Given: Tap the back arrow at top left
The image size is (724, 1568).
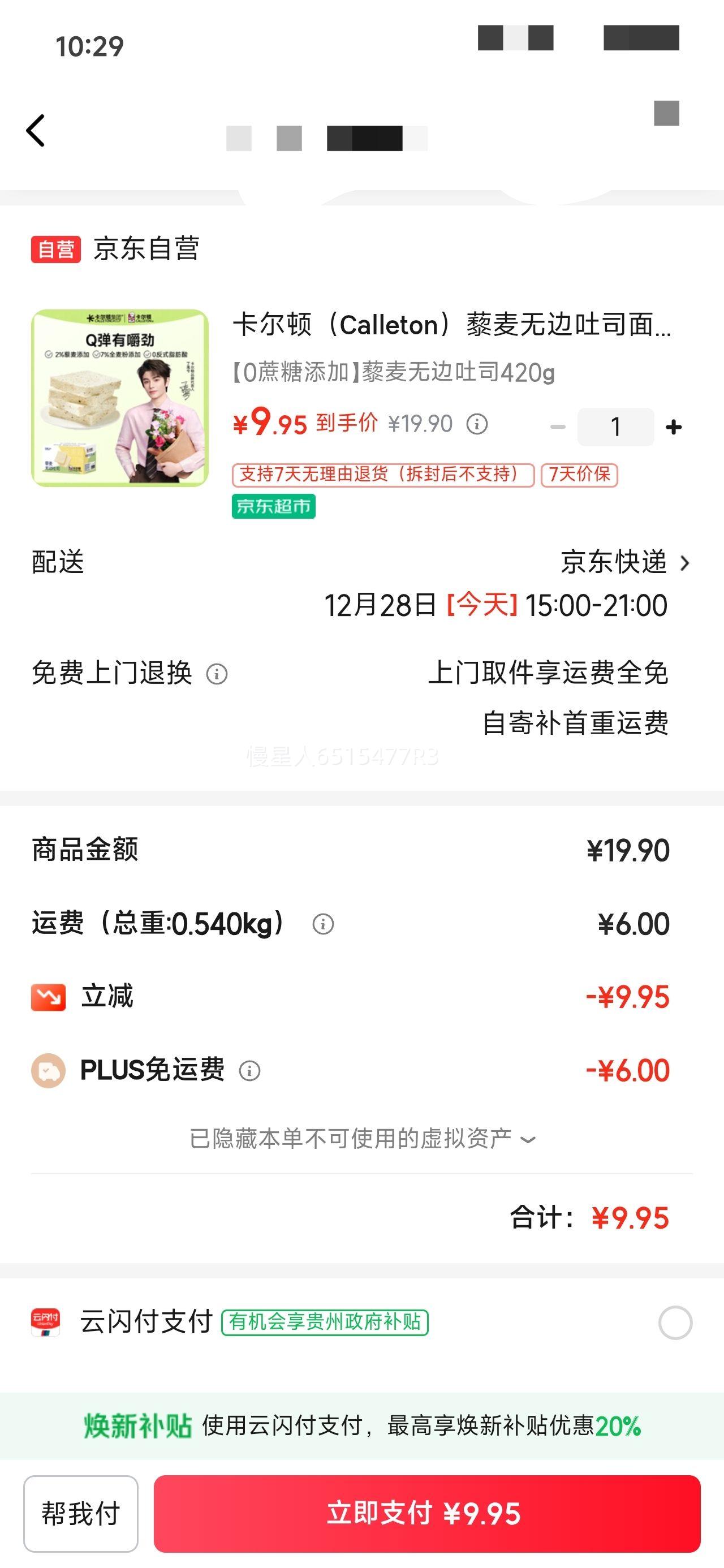Looking at the screenshot, I should (35, 130).
